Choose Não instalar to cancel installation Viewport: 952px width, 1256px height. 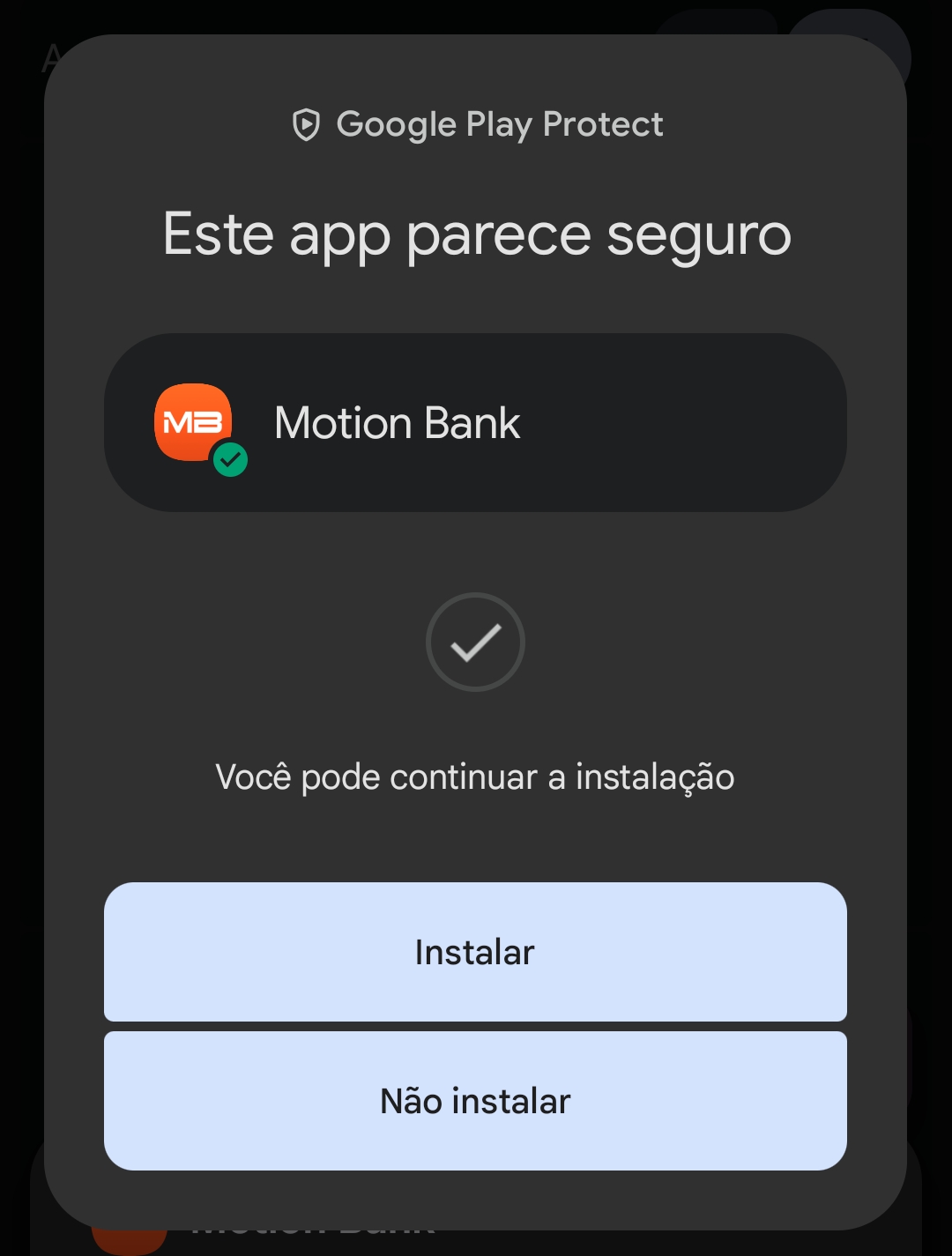tap(475, 1101)
